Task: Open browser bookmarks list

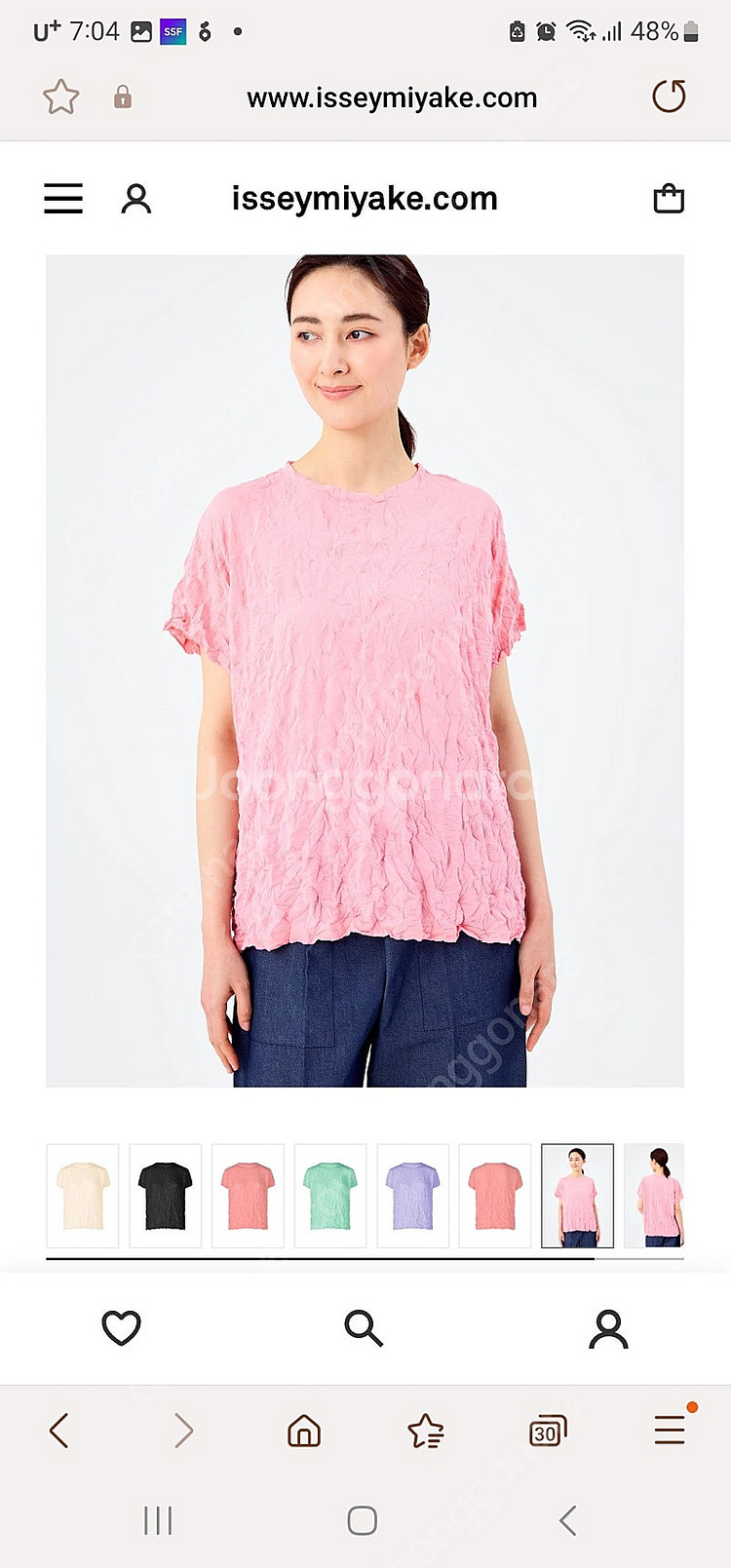Action: (x=426, y=1431)
